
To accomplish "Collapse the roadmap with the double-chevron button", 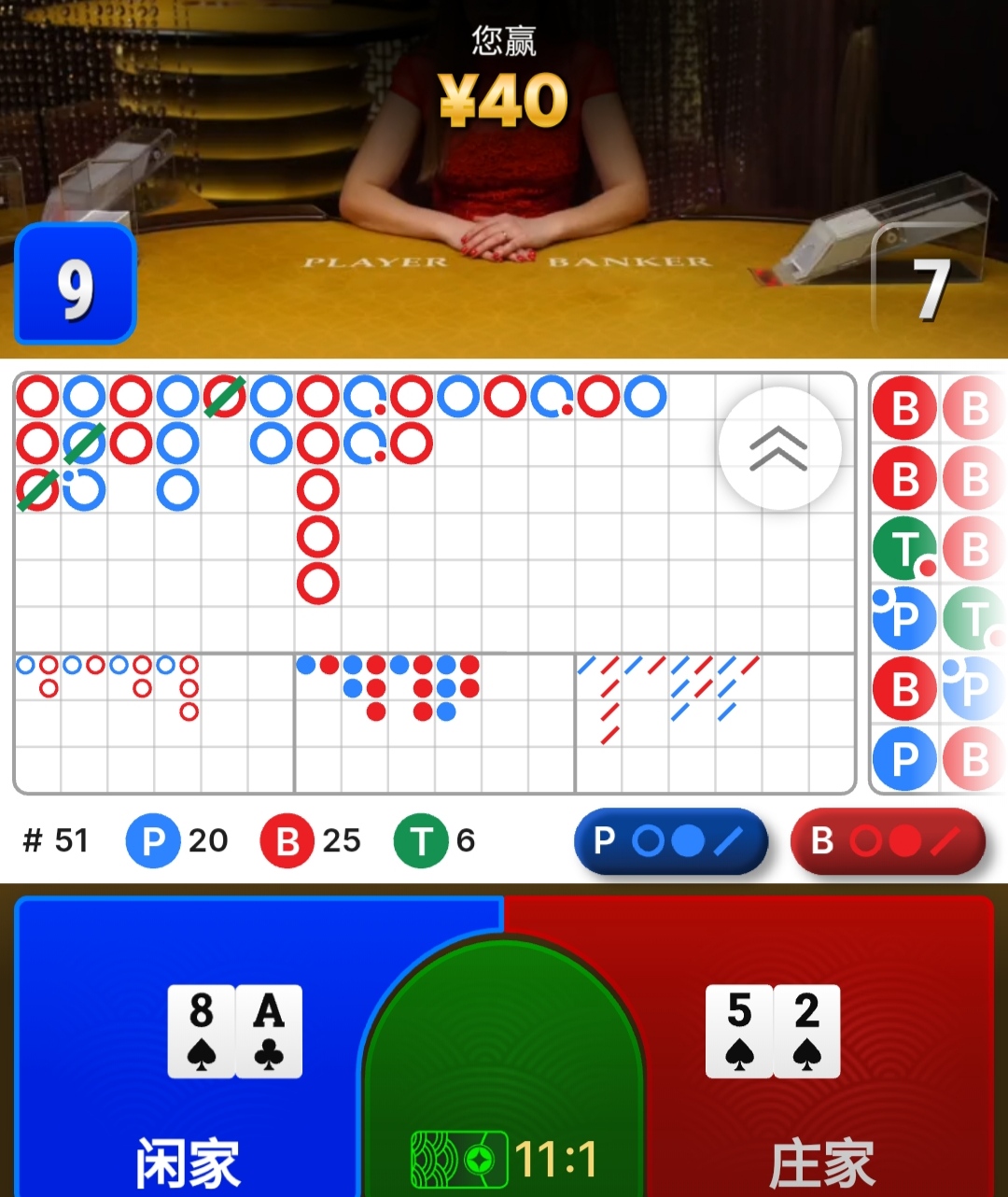I will point(779,449).
